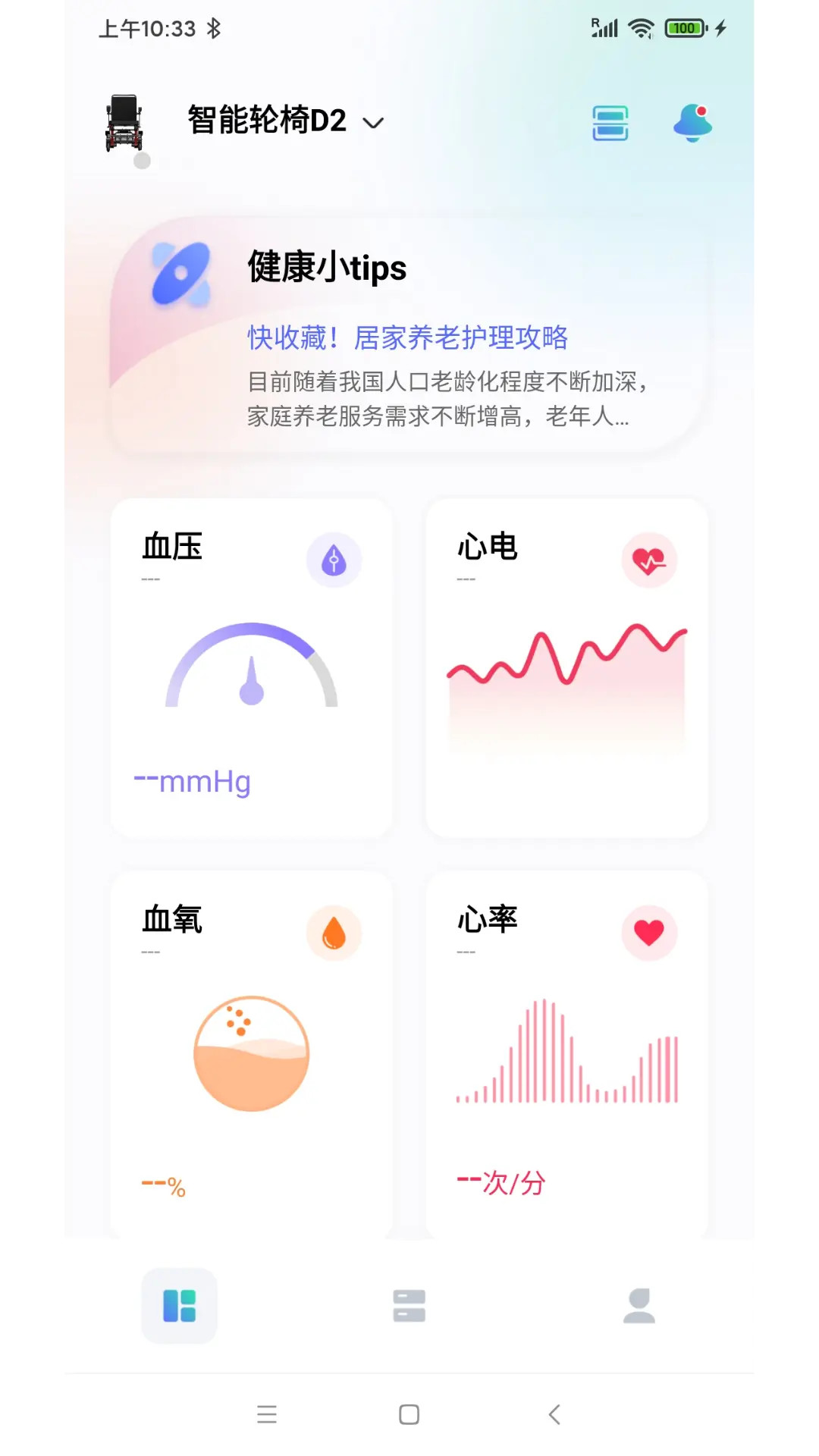Select the device management tab in bottom bar
This screenshot has width=819, height=1456.
point(409,1306)
